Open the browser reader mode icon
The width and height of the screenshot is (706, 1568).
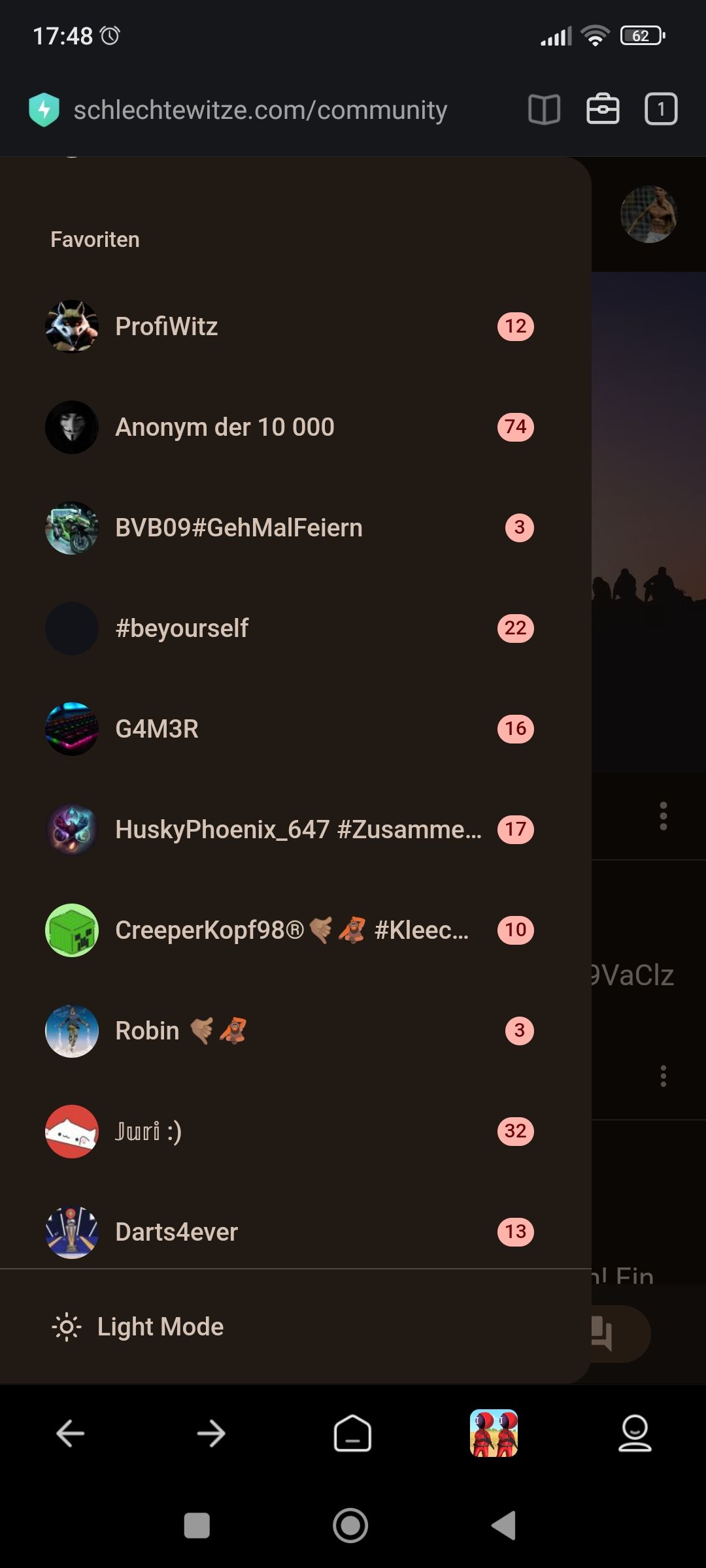click(544, 109)
